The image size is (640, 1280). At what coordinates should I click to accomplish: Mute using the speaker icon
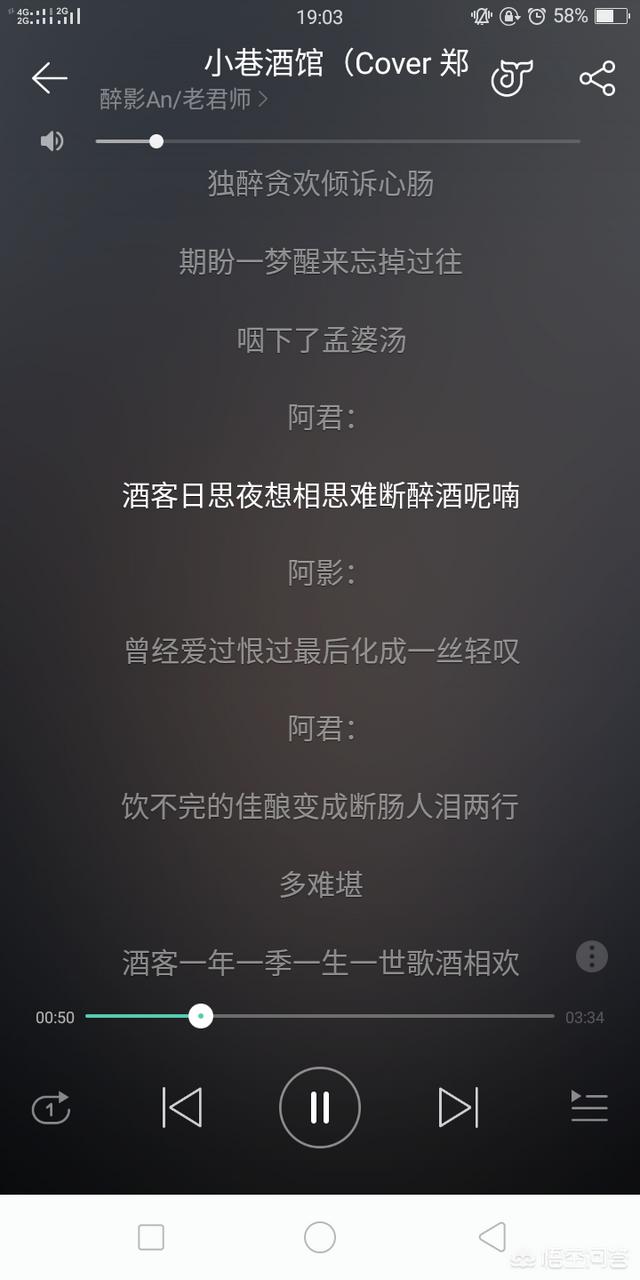pos(52,141)
